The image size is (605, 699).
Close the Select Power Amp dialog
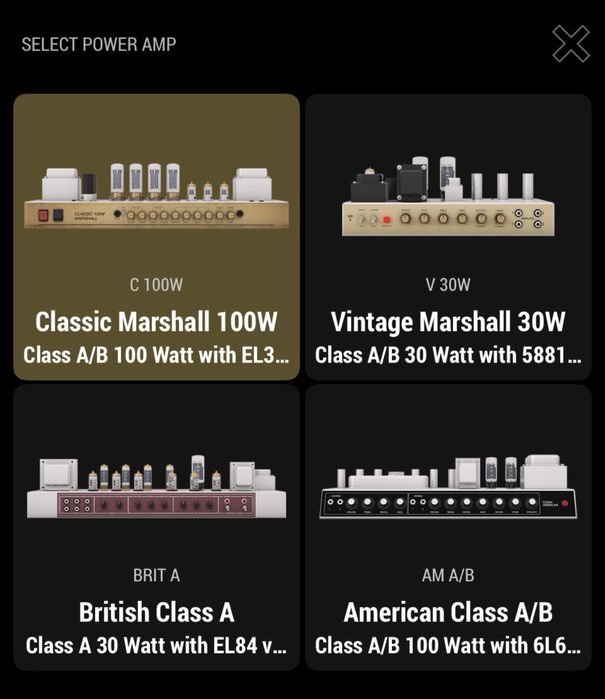point(571,44)
